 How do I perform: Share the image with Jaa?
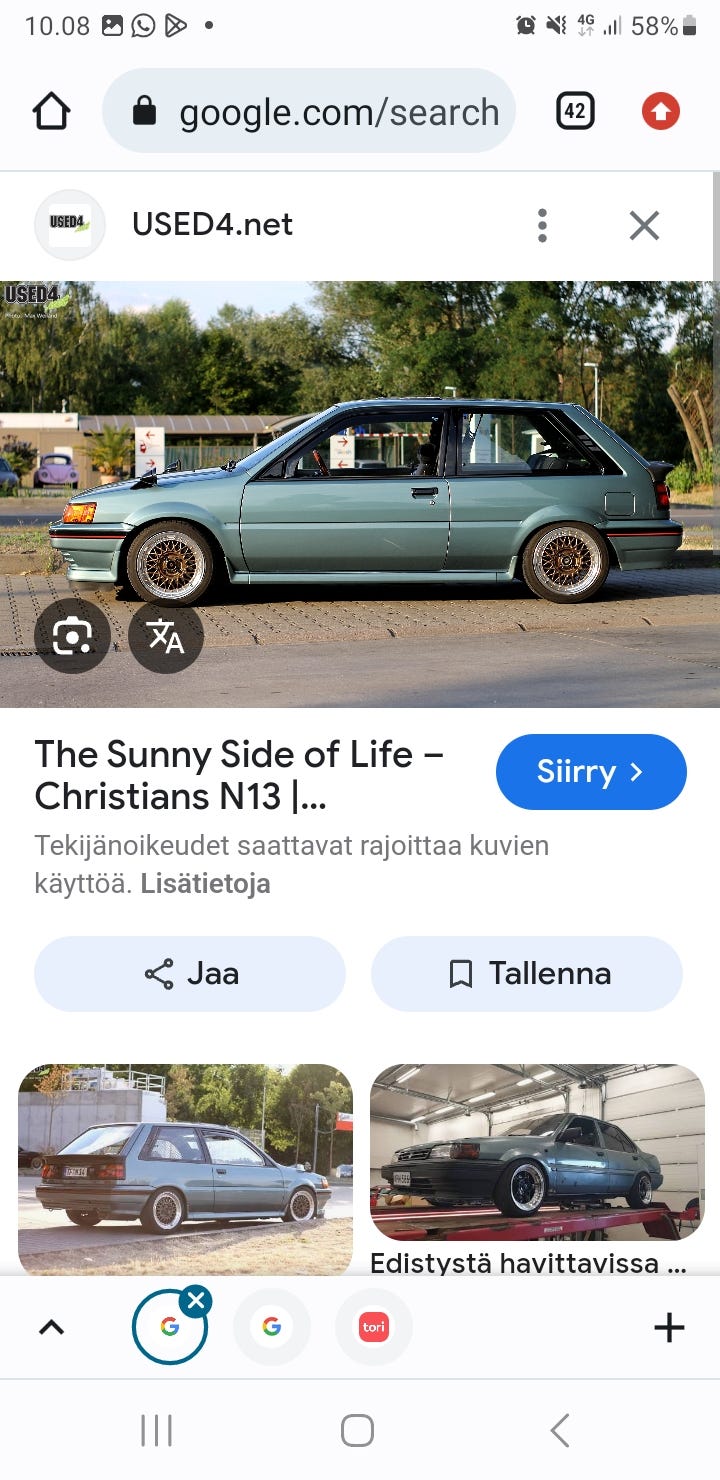tap(190, 974)
